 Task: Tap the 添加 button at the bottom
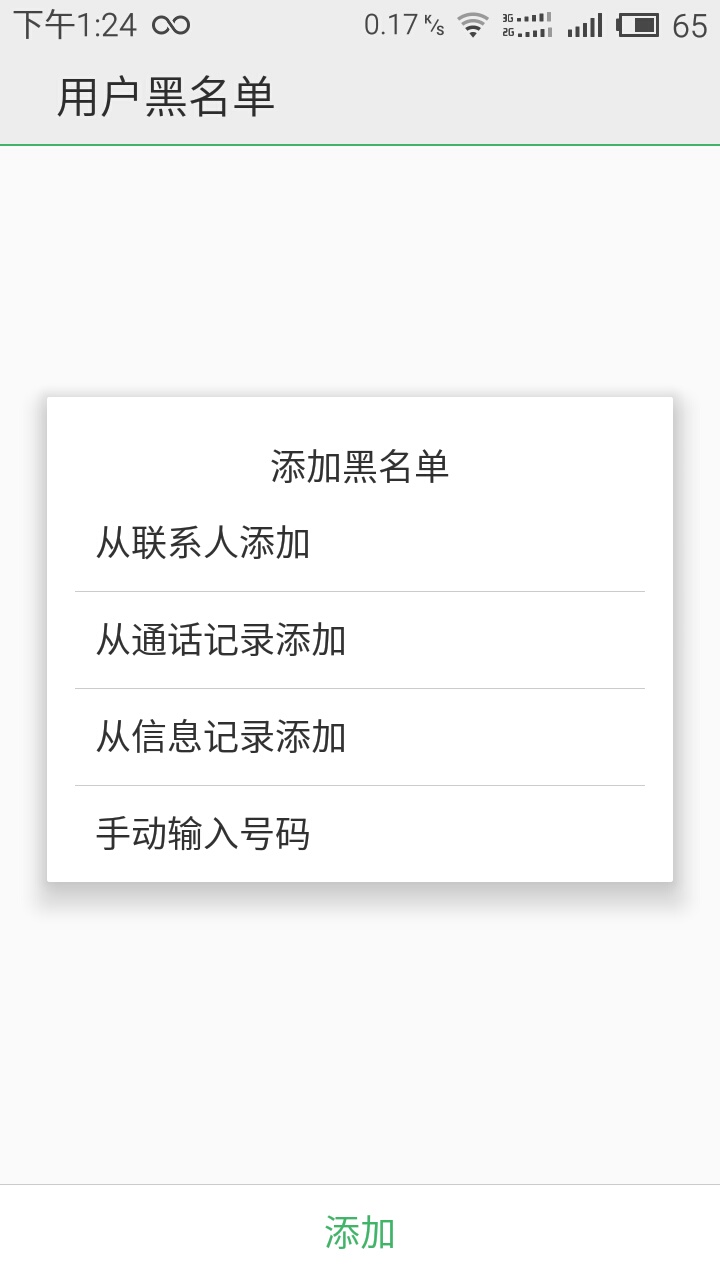[360, 1232]
